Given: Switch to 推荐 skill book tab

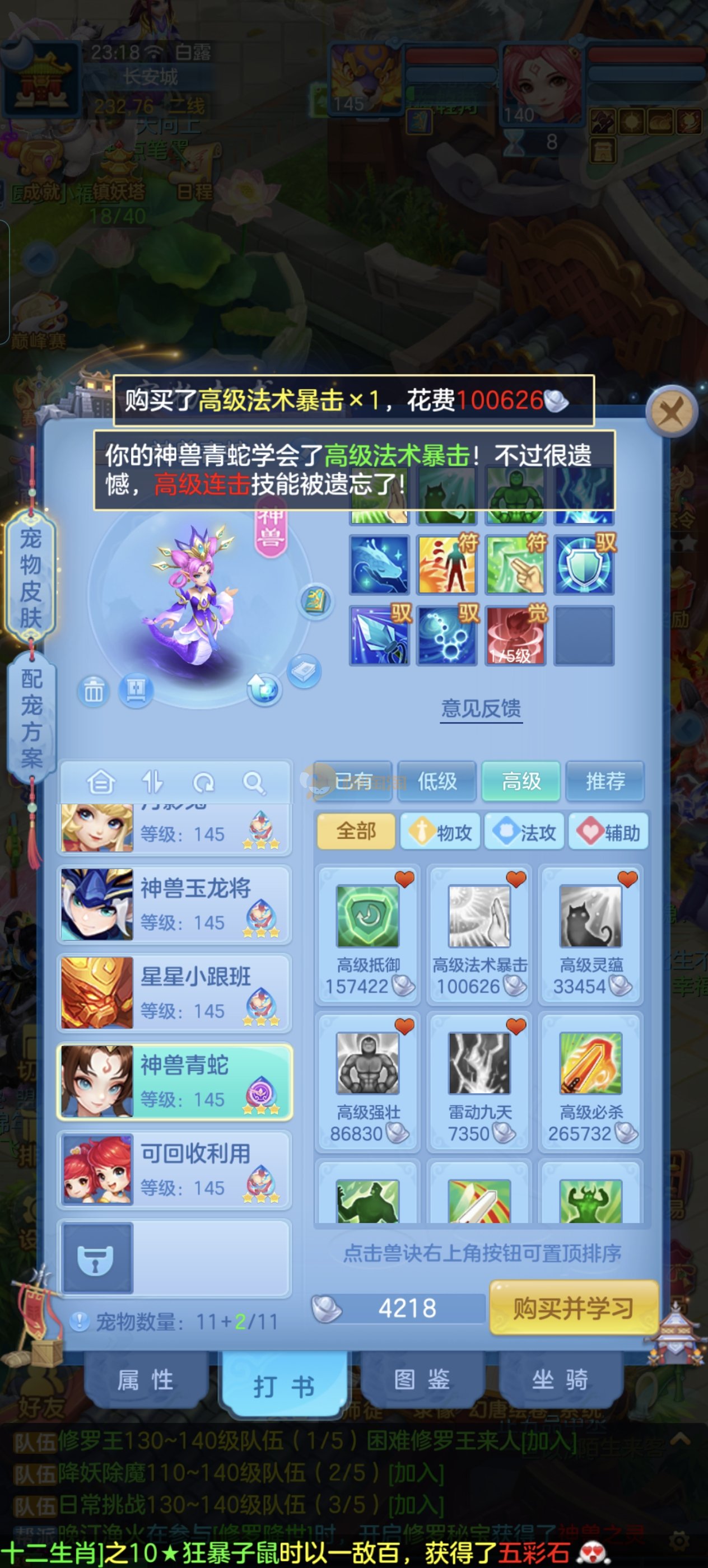Looking at the screenshot, I should (x=605, y=781).
